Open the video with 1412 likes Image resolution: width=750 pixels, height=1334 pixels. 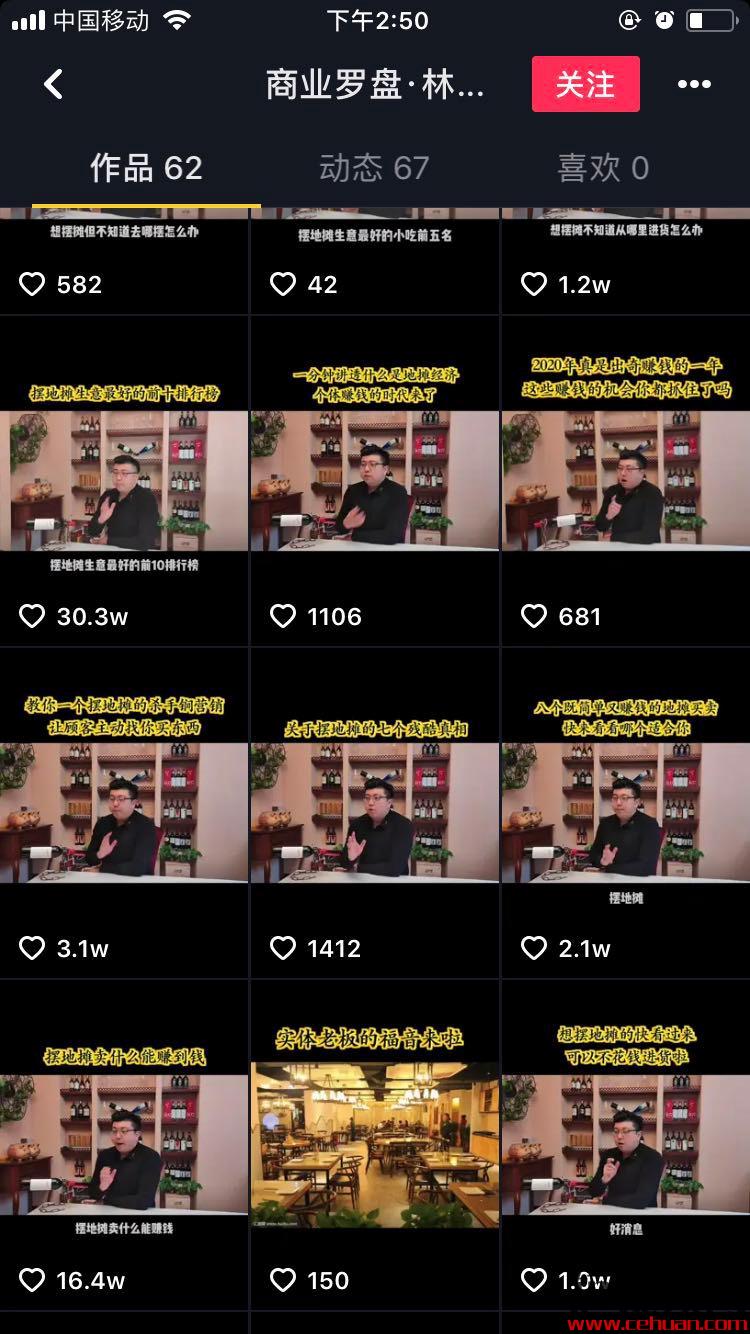[x=374, y=812]
